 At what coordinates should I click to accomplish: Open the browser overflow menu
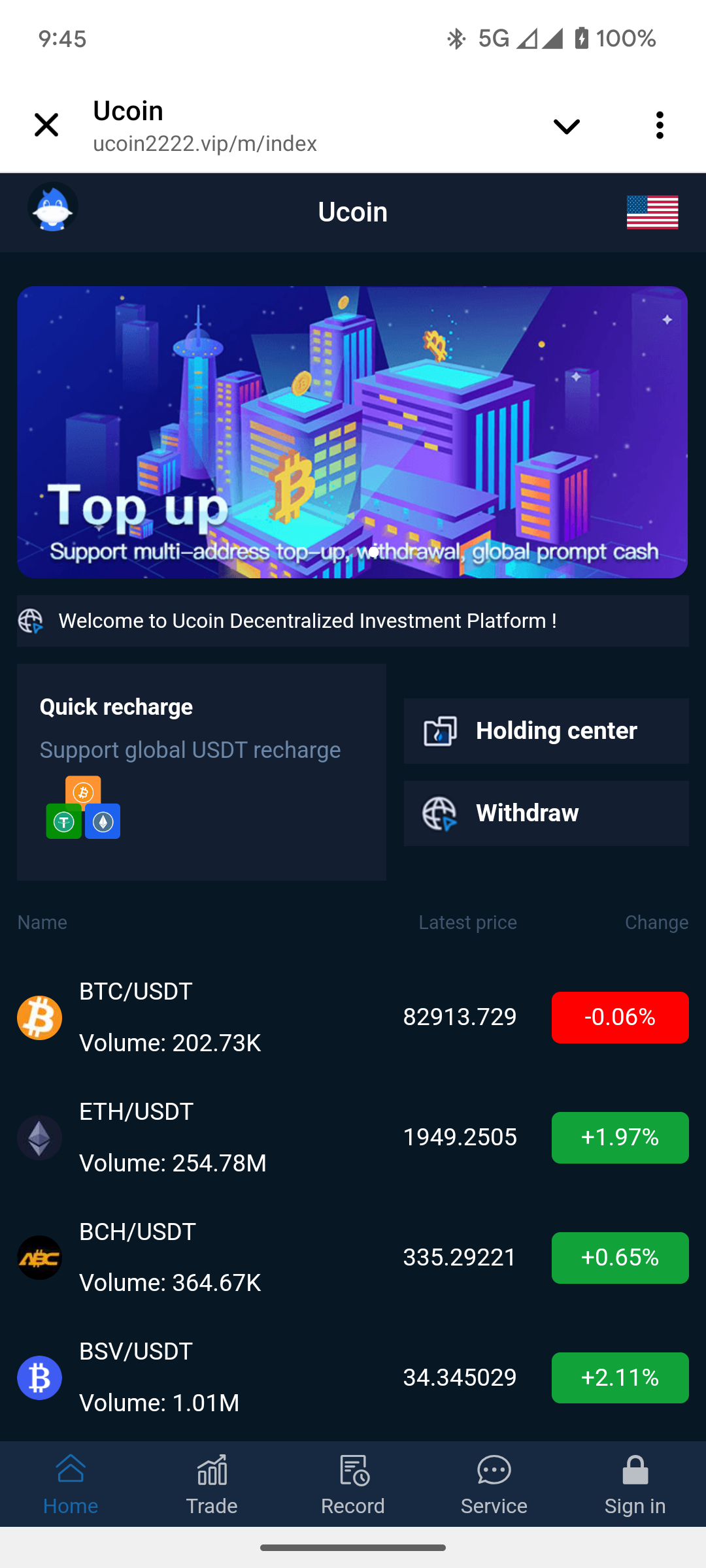point(660,125)
